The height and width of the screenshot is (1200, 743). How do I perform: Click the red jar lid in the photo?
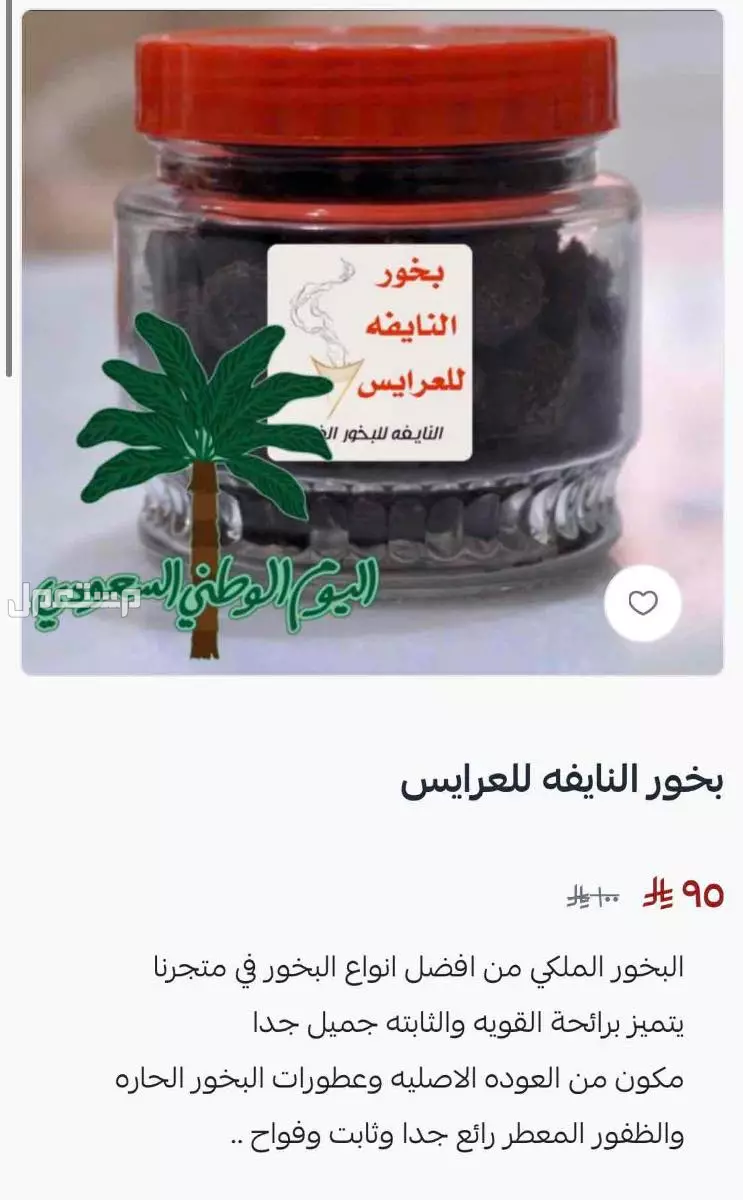tap(375, 90)
